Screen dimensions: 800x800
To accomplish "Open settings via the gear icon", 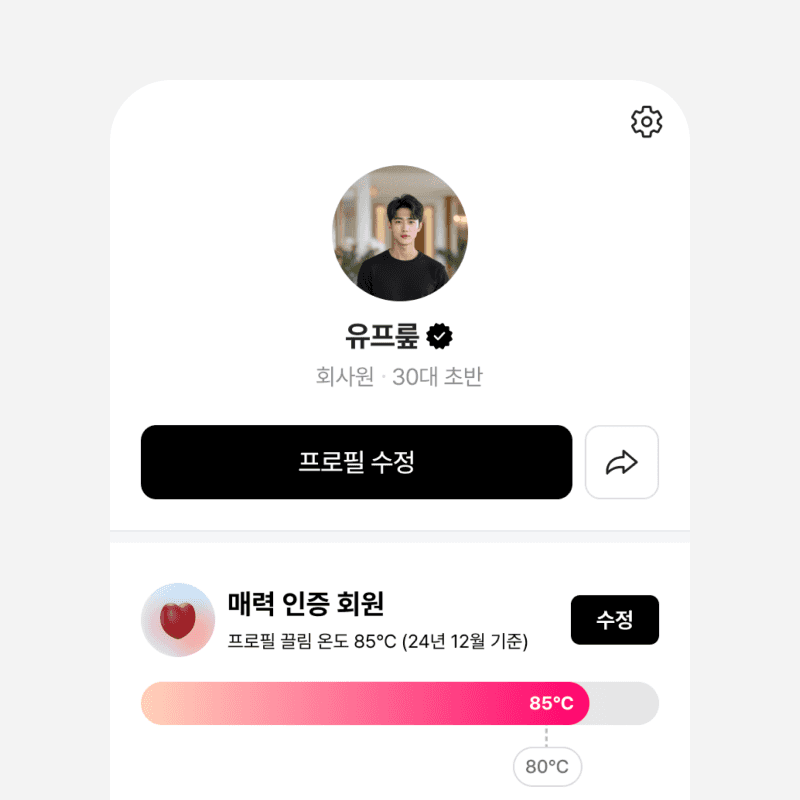I will pyautogui.click(x=646, y=122).
